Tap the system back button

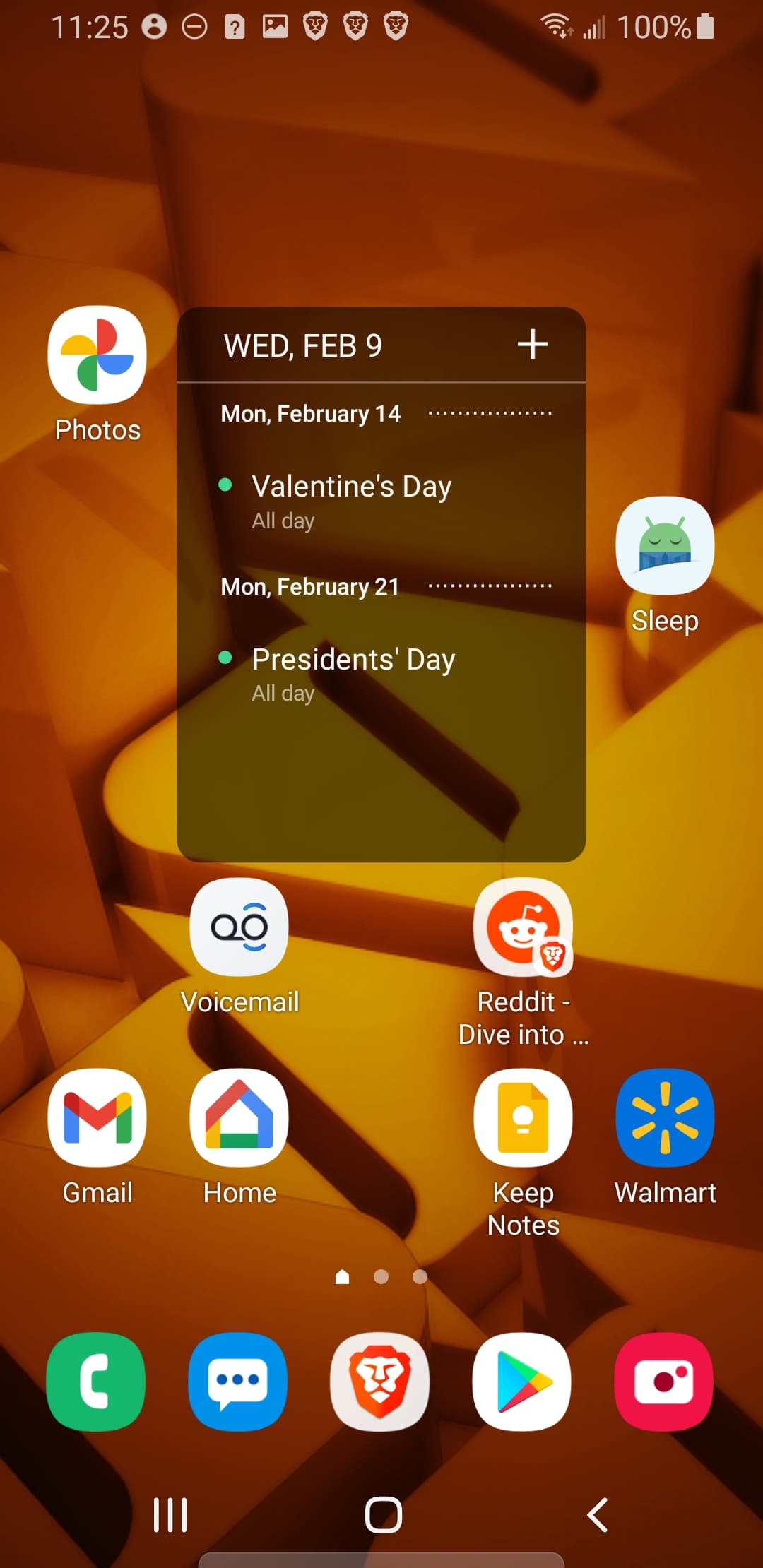pos(598,1515)
